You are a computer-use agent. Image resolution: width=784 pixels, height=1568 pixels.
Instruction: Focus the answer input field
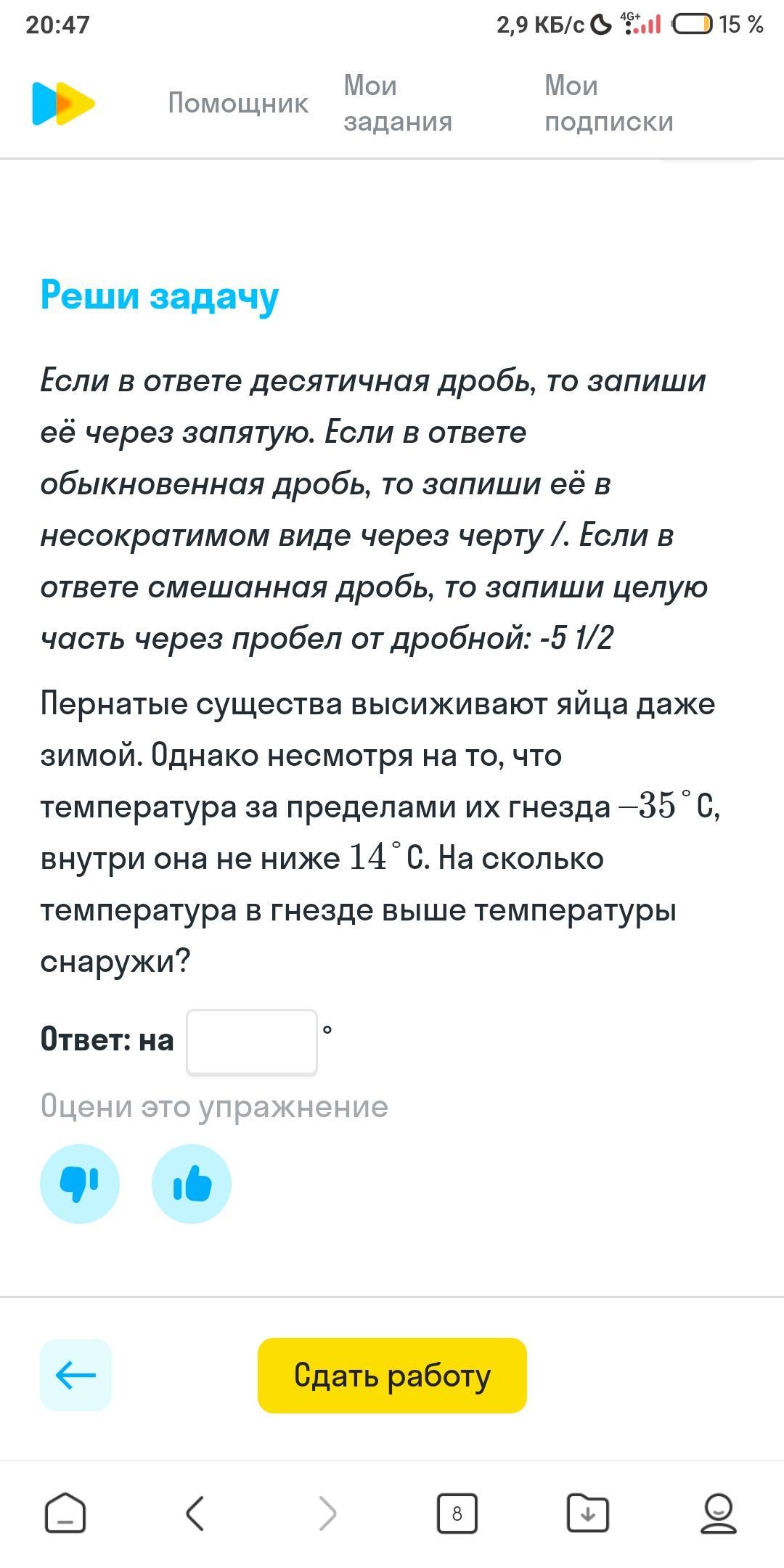click(252, 1042)
